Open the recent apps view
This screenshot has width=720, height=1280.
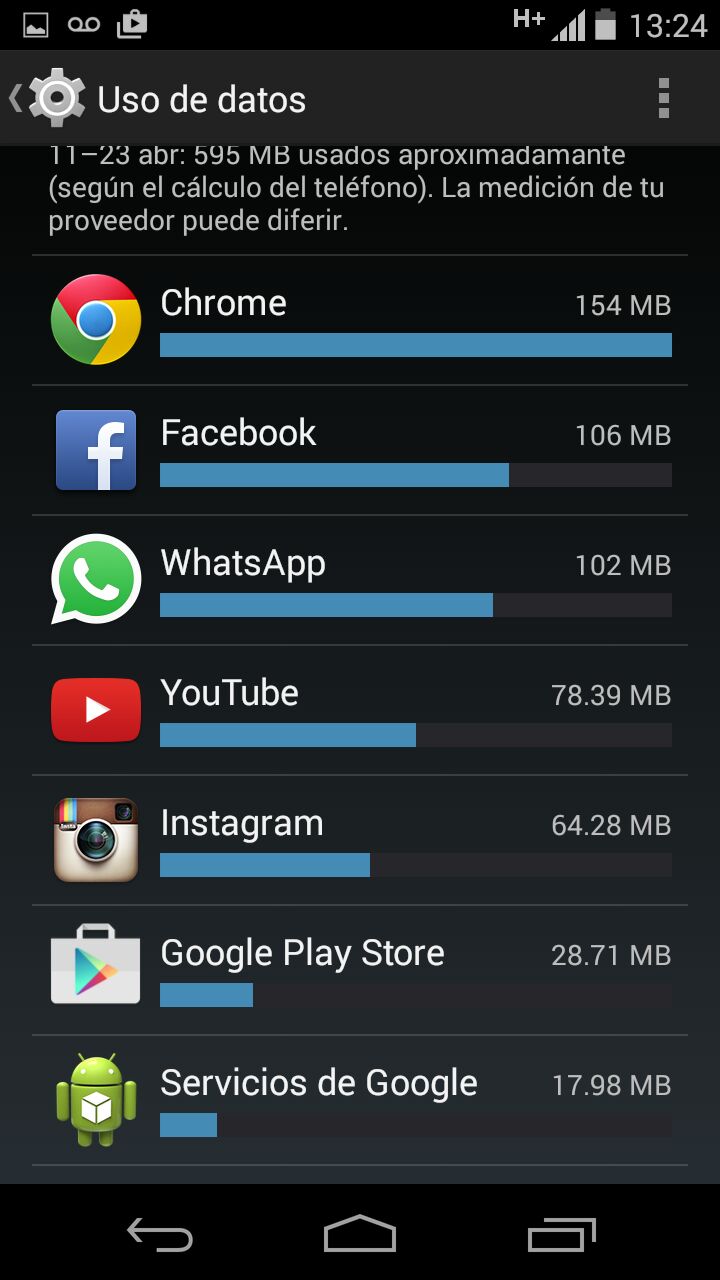(561, 1234)
